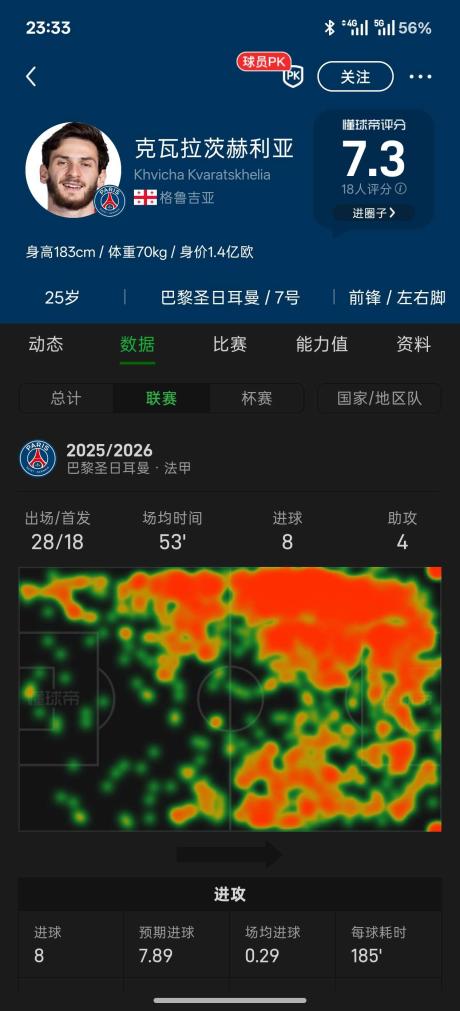Open the player's profile photo
Screen dimensions: 460x1011
pos(72,169)
